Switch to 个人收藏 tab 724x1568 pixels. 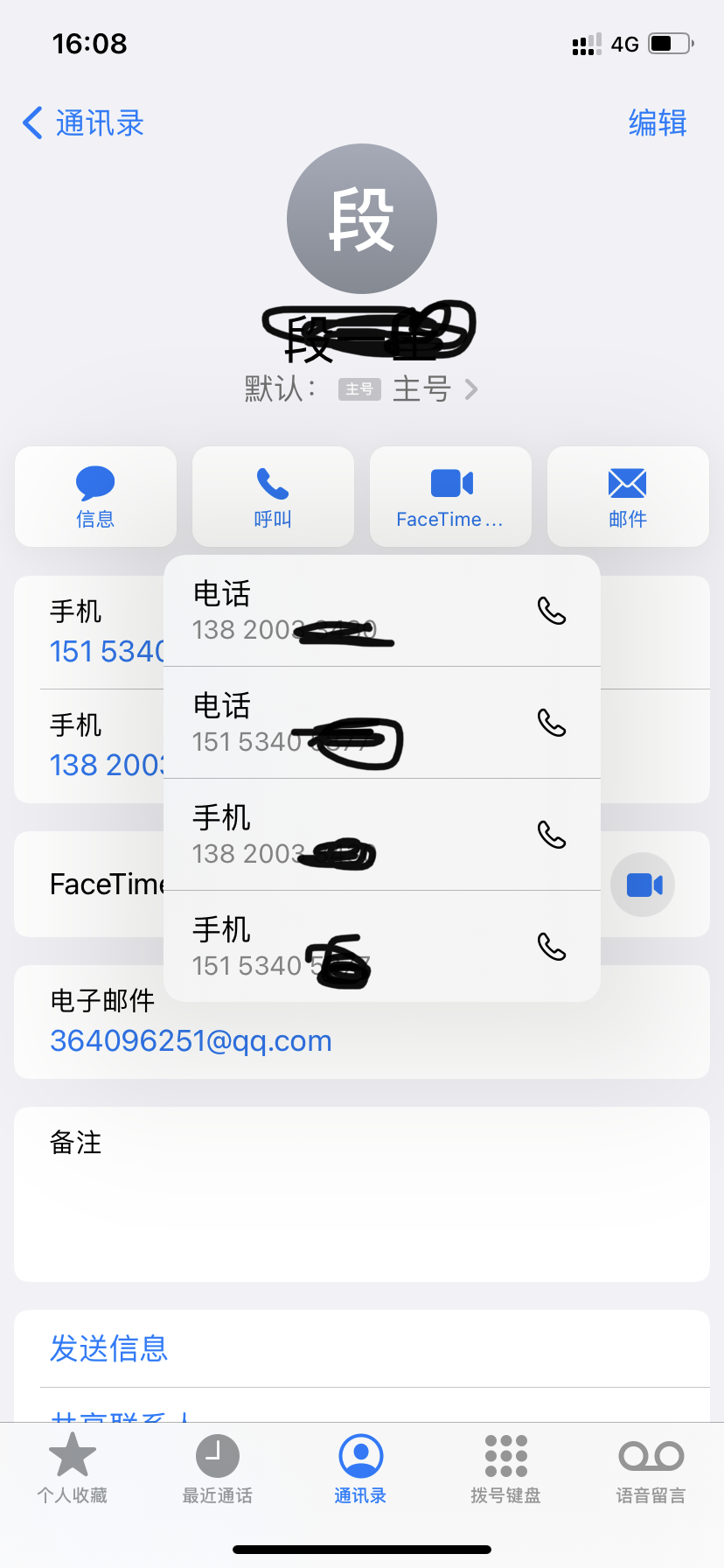(x=73, y=1469)
